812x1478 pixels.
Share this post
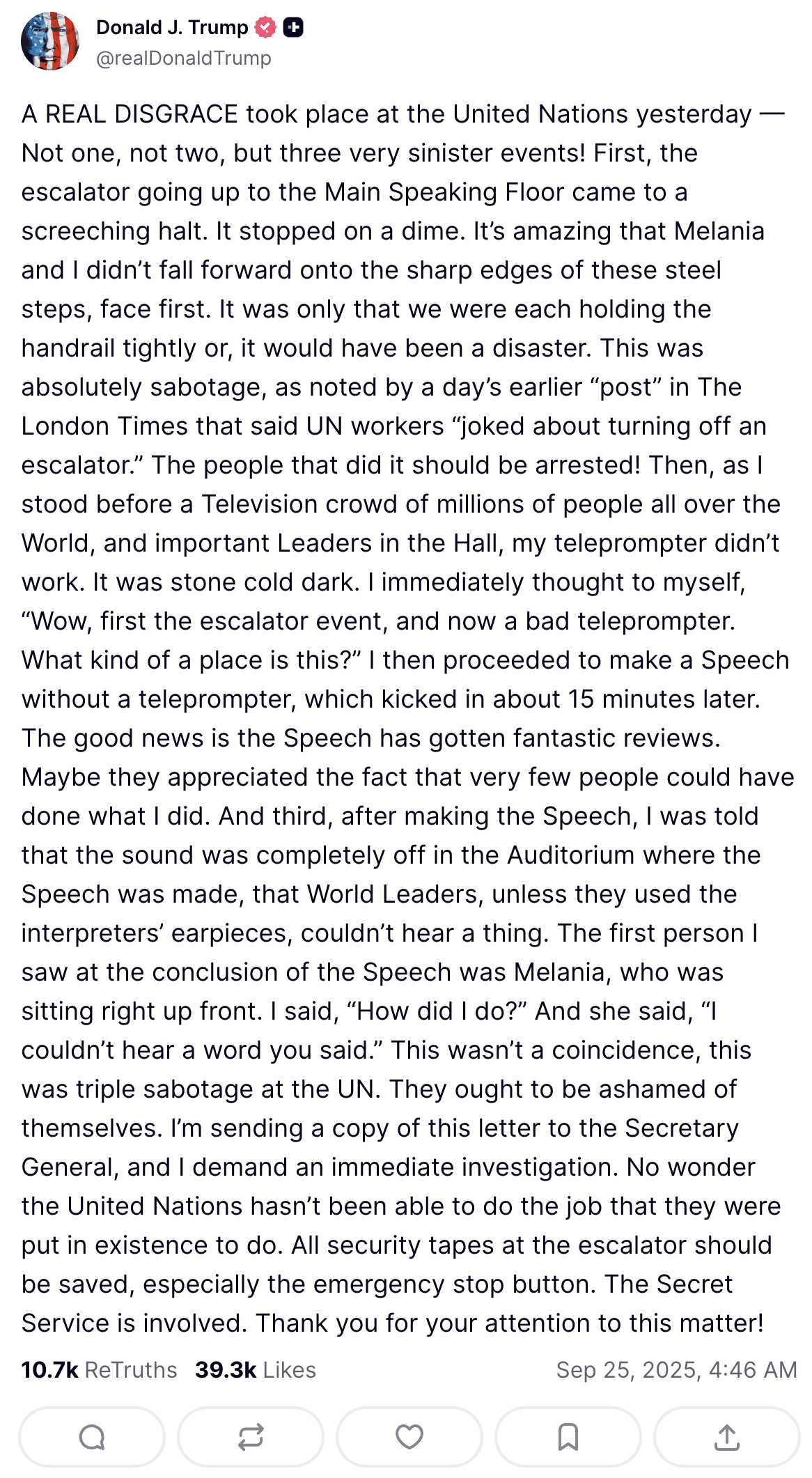pyautogui.click(x=727, y=1437)
